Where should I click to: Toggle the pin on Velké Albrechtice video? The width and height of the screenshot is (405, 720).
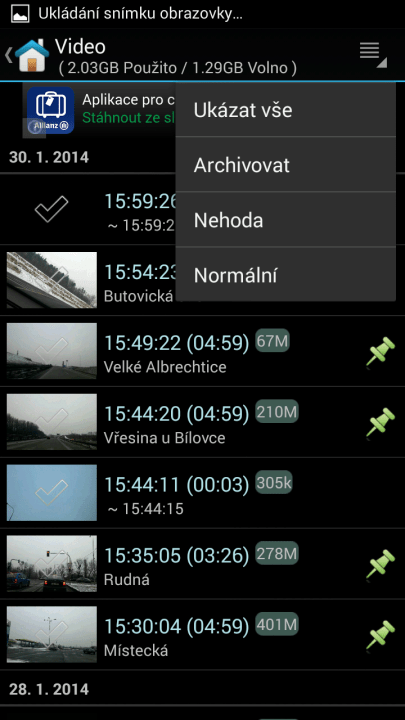coord(380,351)
